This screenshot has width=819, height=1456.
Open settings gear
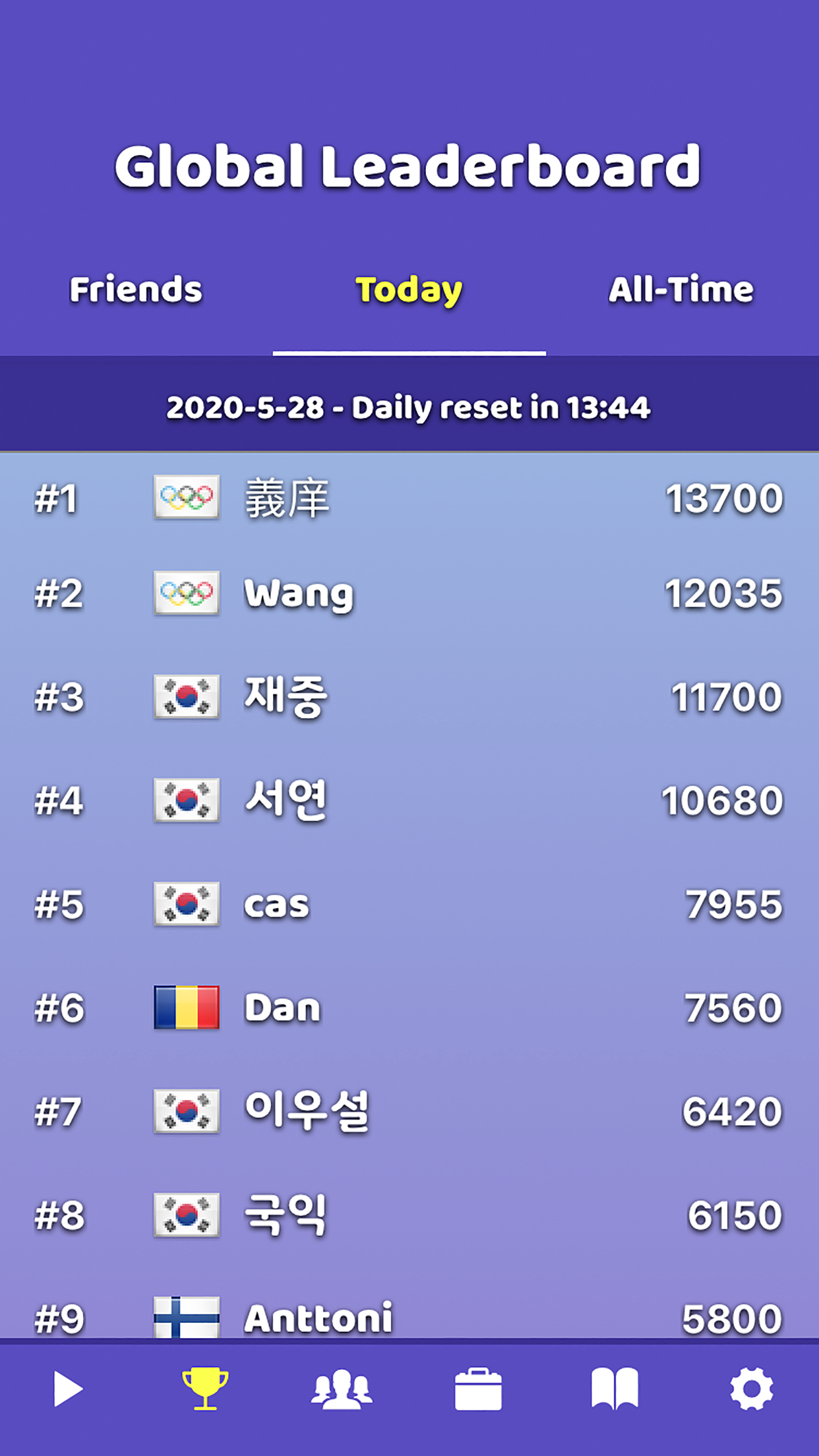[x=751, y=1389]
